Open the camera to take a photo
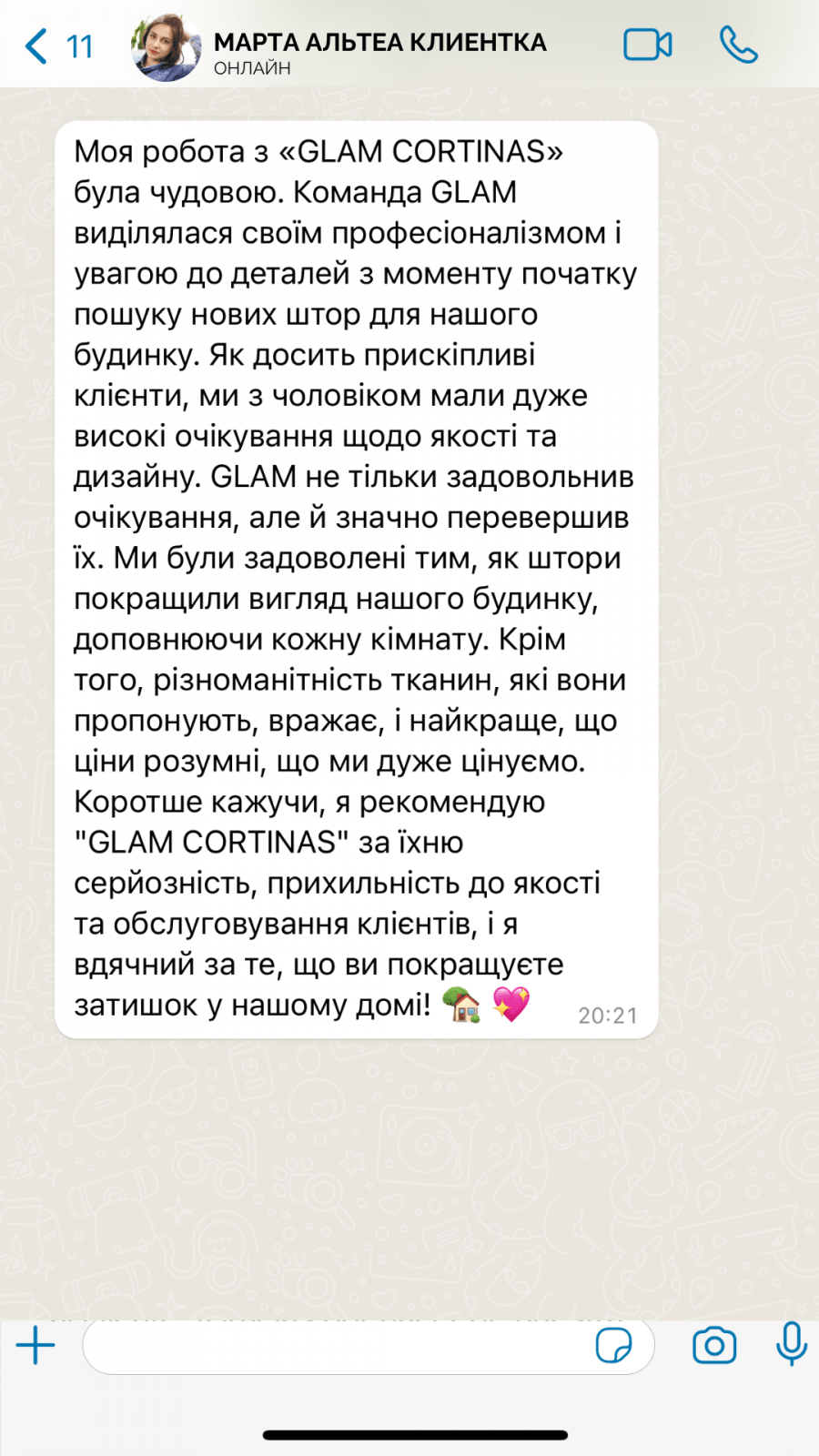 (x=714, y=1345)
